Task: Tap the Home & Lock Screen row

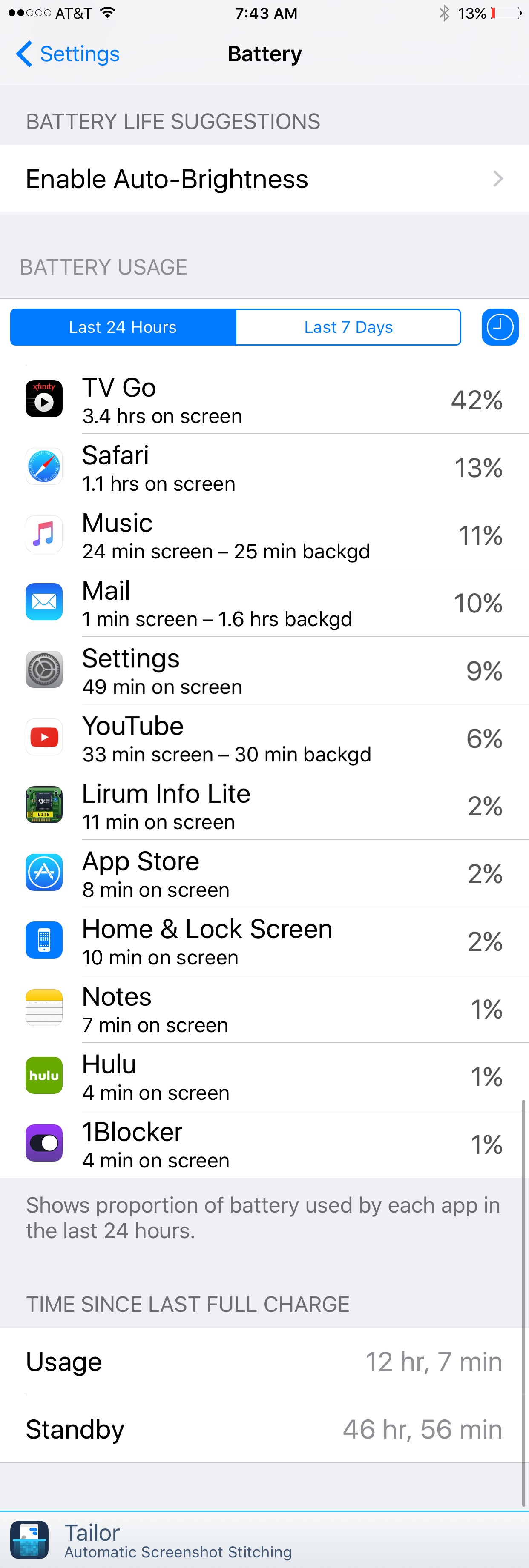Action: coord(264,941)
